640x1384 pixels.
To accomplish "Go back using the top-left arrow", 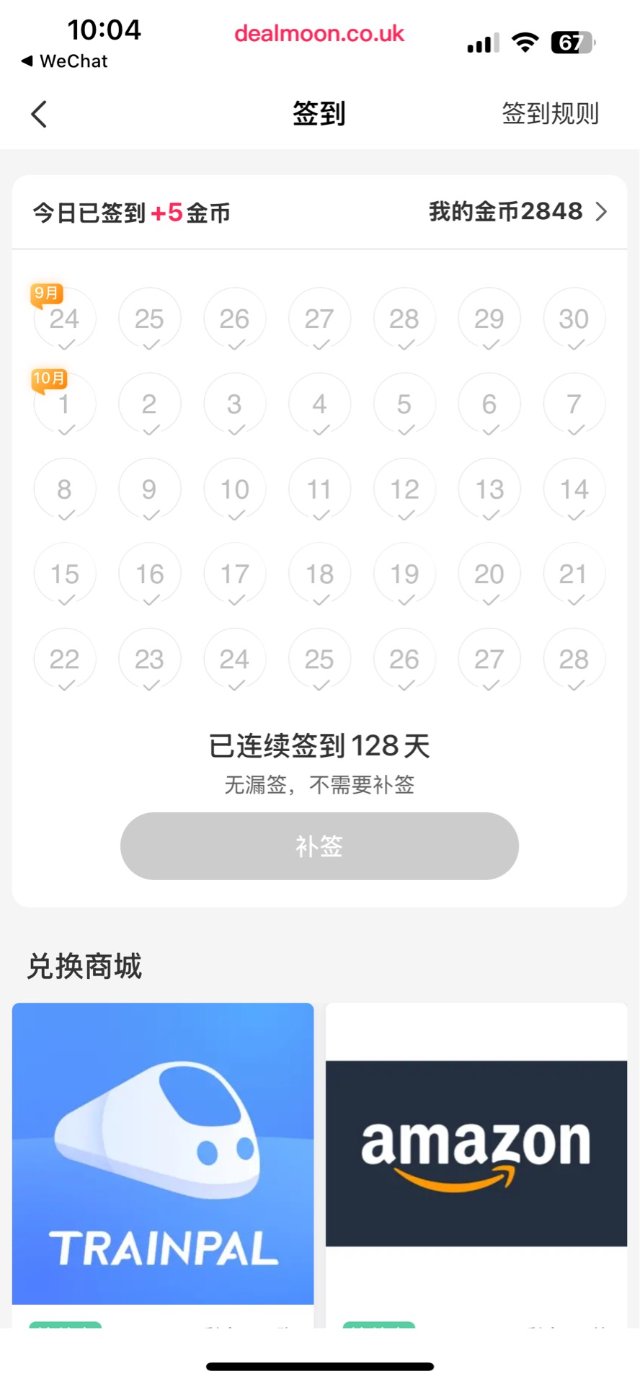I will (x=39, y=114).
